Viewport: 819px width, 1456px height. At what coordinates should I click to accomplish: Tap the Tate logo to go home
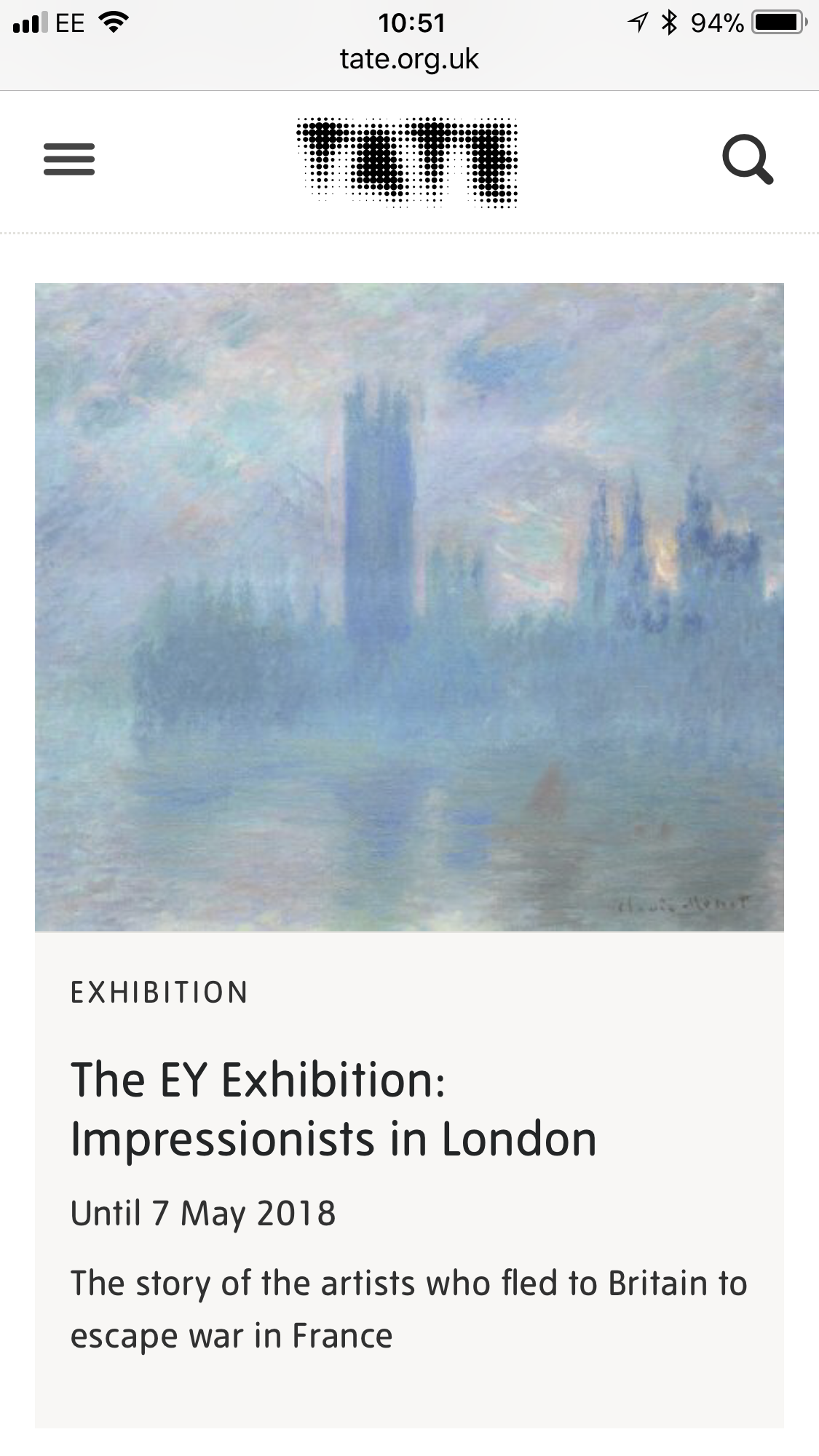(x=408, y=162)
